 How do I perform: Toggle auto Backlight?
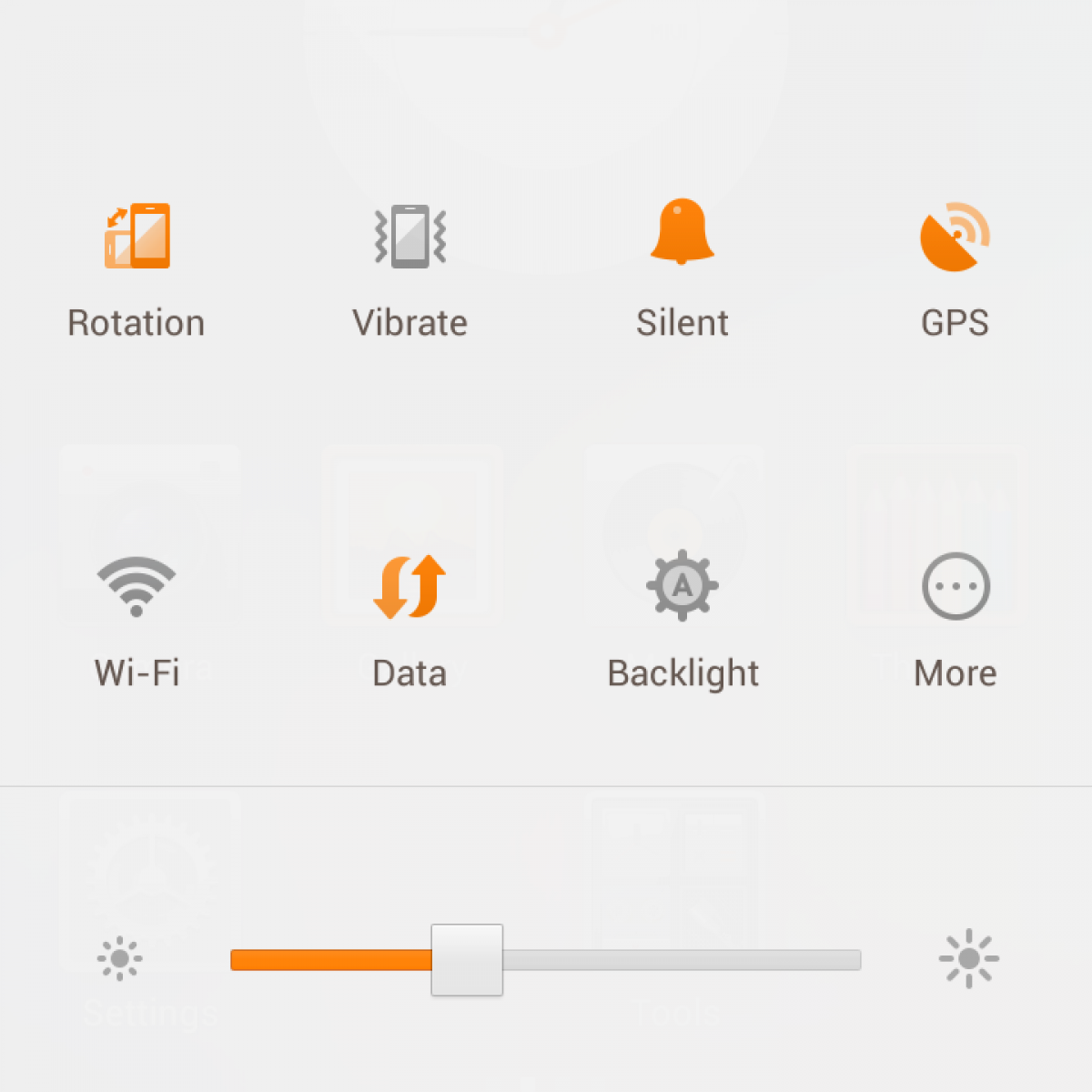pos(682,587)
